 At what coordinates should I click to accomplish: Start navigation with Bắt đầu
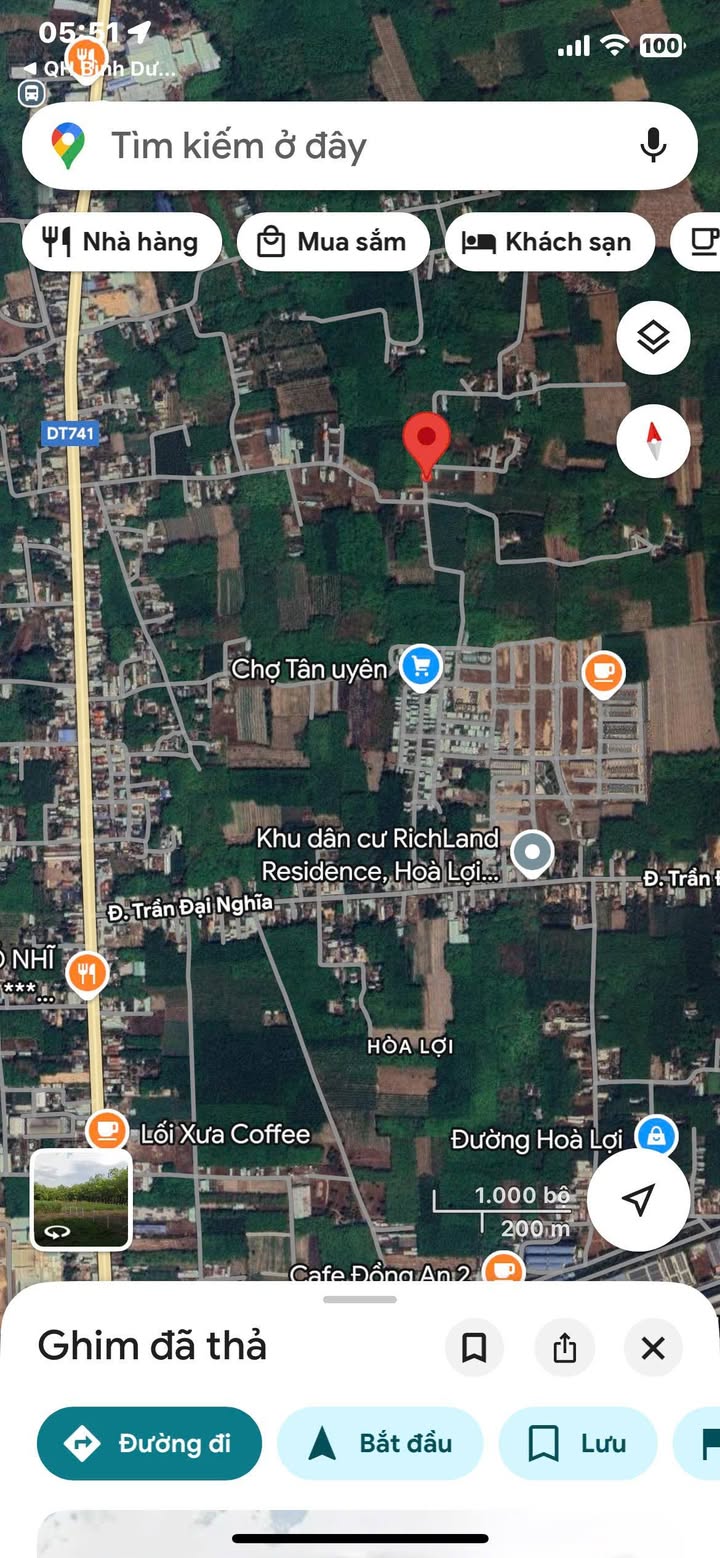pyautogui.click(x=380, y=1443)
